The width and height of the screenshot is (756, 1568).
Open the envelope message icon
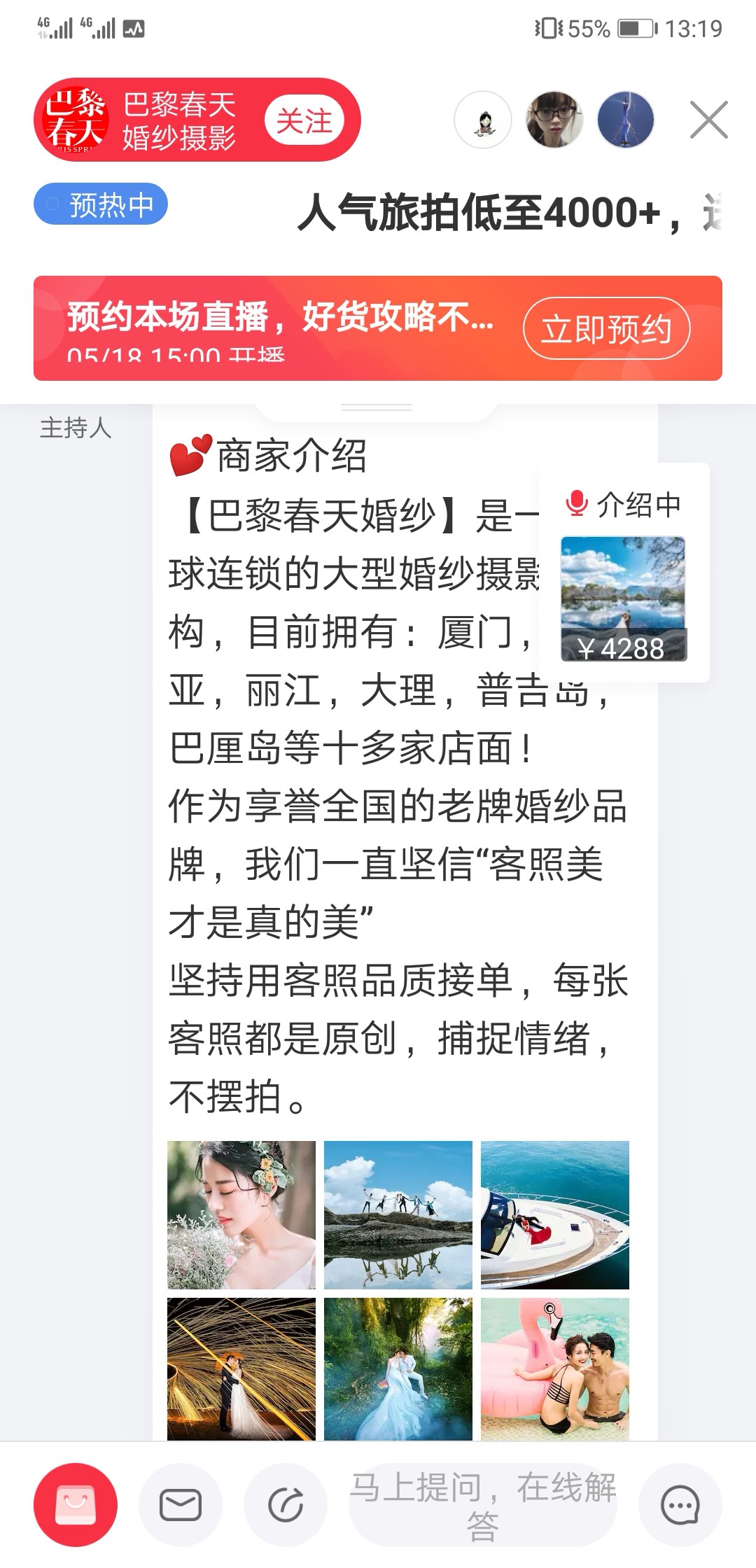[181, 1504]
